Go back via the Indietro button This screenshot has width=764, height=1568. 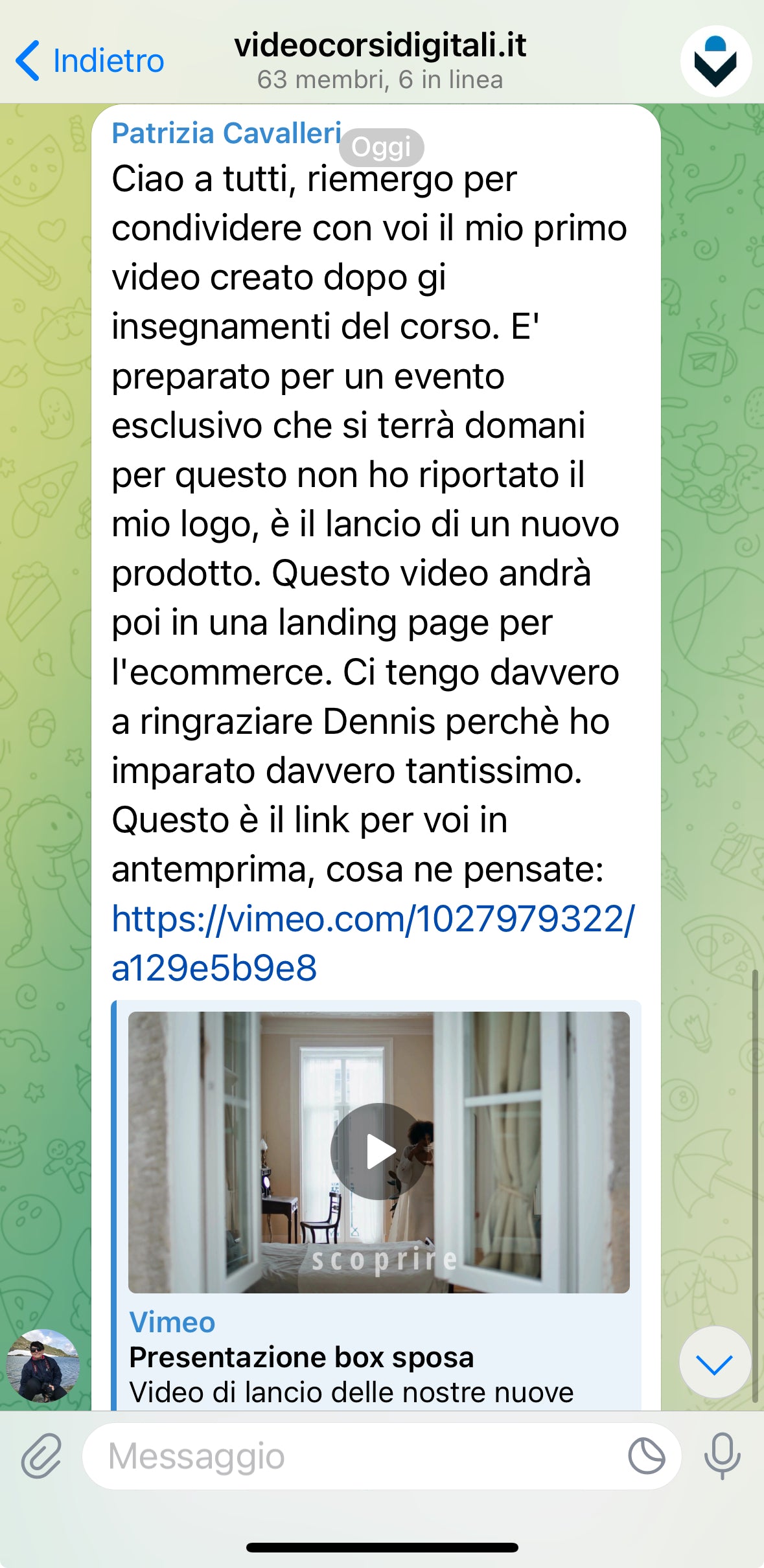pos(89,61)
